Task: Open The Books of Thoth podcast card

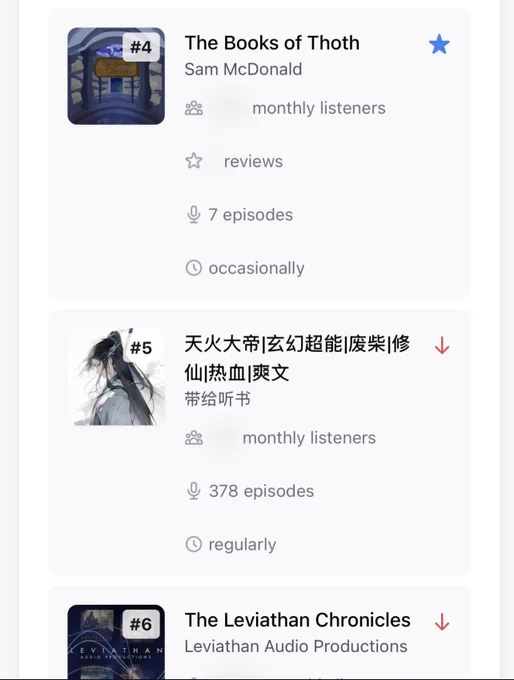Action: pyautogui.click(x=259, y=154)
